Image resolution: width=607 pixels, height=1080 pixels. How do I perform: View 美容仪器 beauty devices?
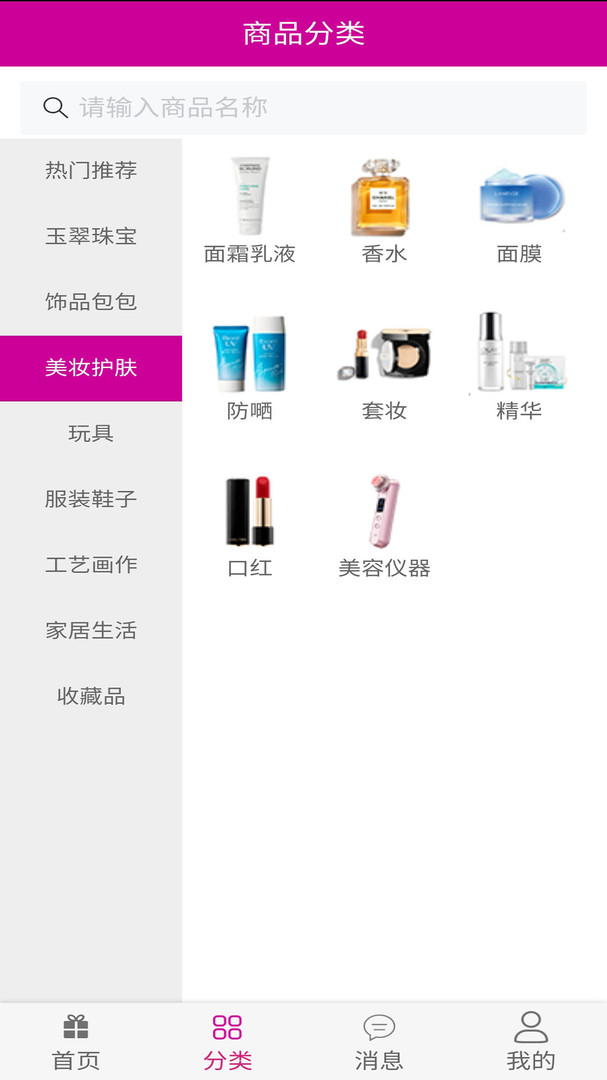coord(384,525)
